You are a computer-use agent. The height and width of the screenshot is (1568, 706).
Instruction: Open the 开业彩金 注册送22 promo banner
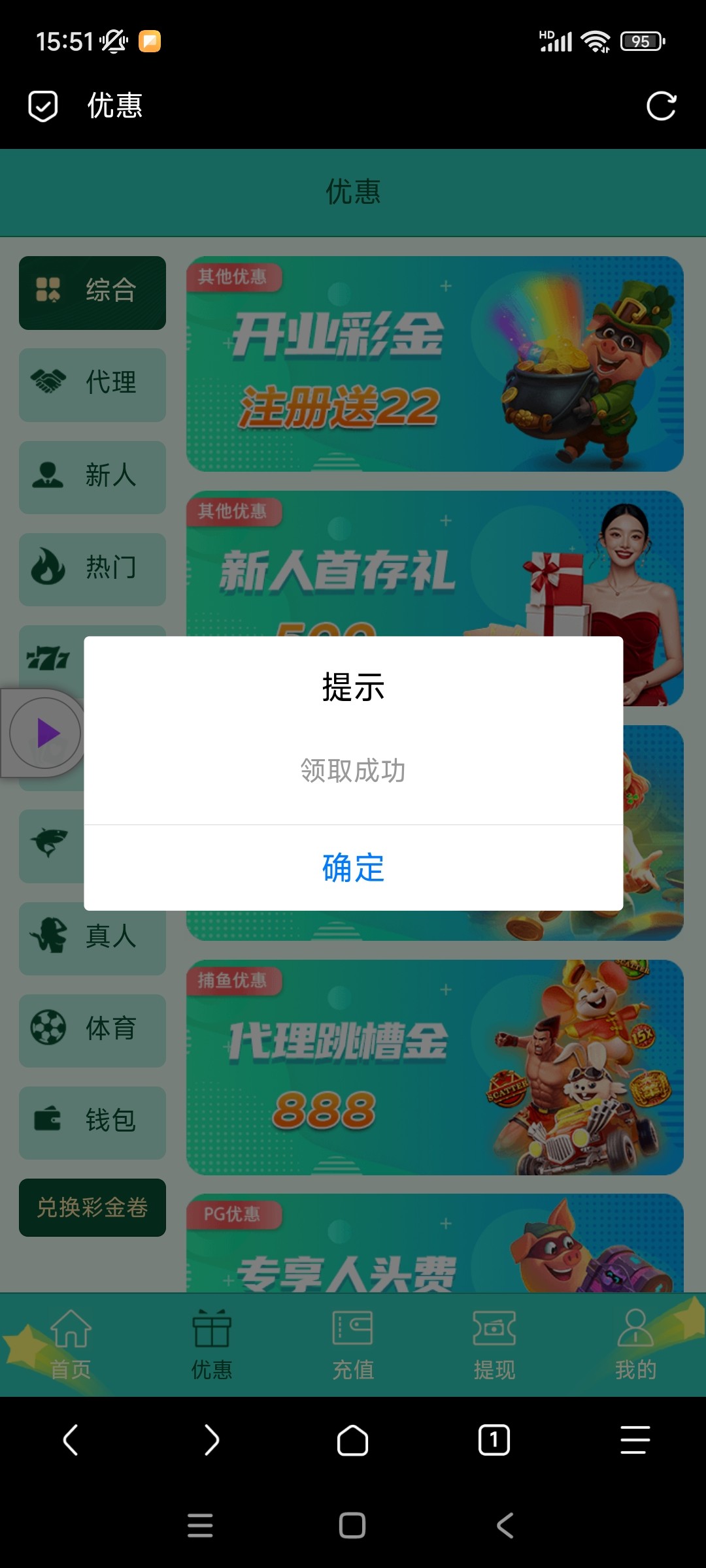click(x=435, y=364)
